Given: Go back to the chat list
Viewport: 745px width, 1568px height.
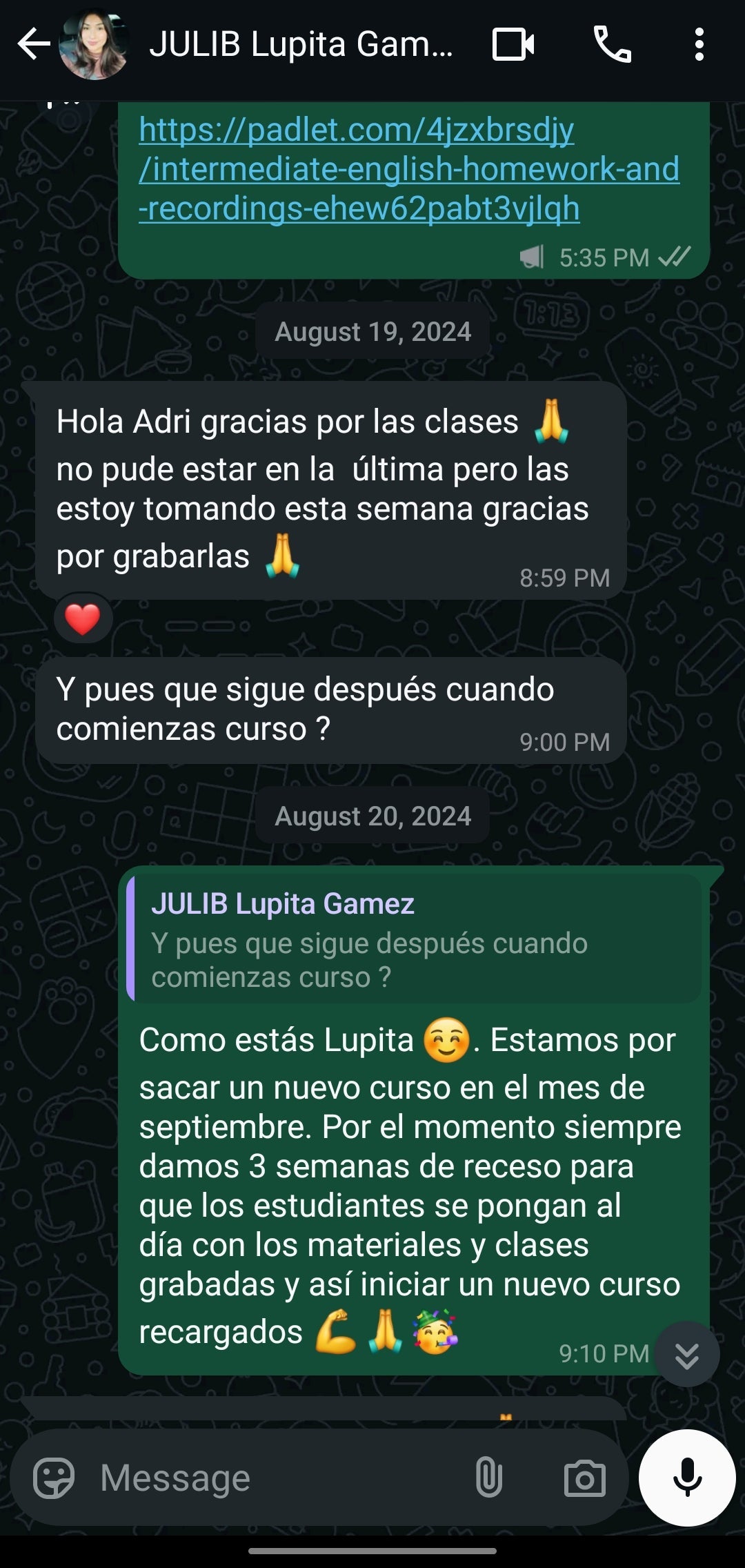Looking at the screenshot, I should pos(32,45).
